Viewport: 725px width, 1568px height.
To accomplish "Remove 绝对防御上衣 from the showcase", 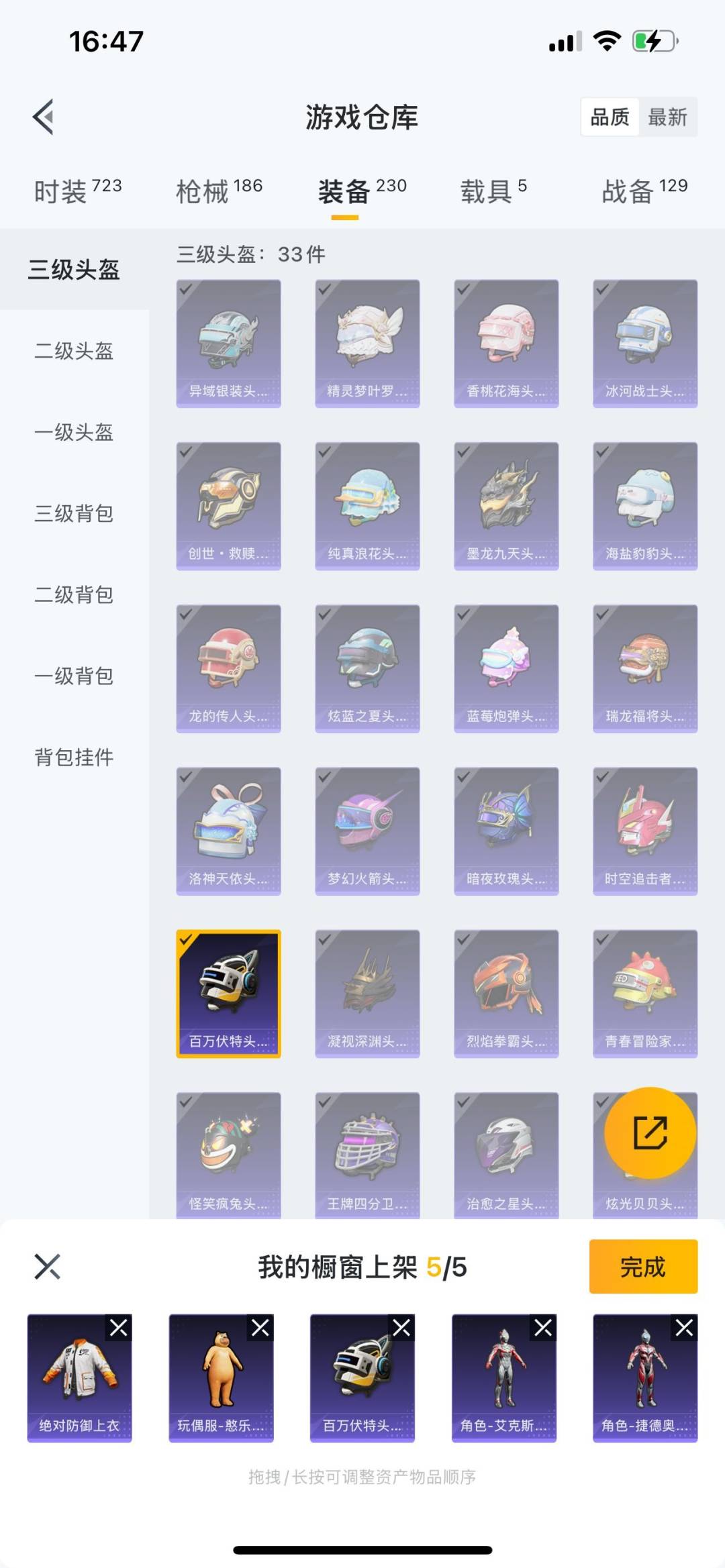I will click(x=119, y=1328).
